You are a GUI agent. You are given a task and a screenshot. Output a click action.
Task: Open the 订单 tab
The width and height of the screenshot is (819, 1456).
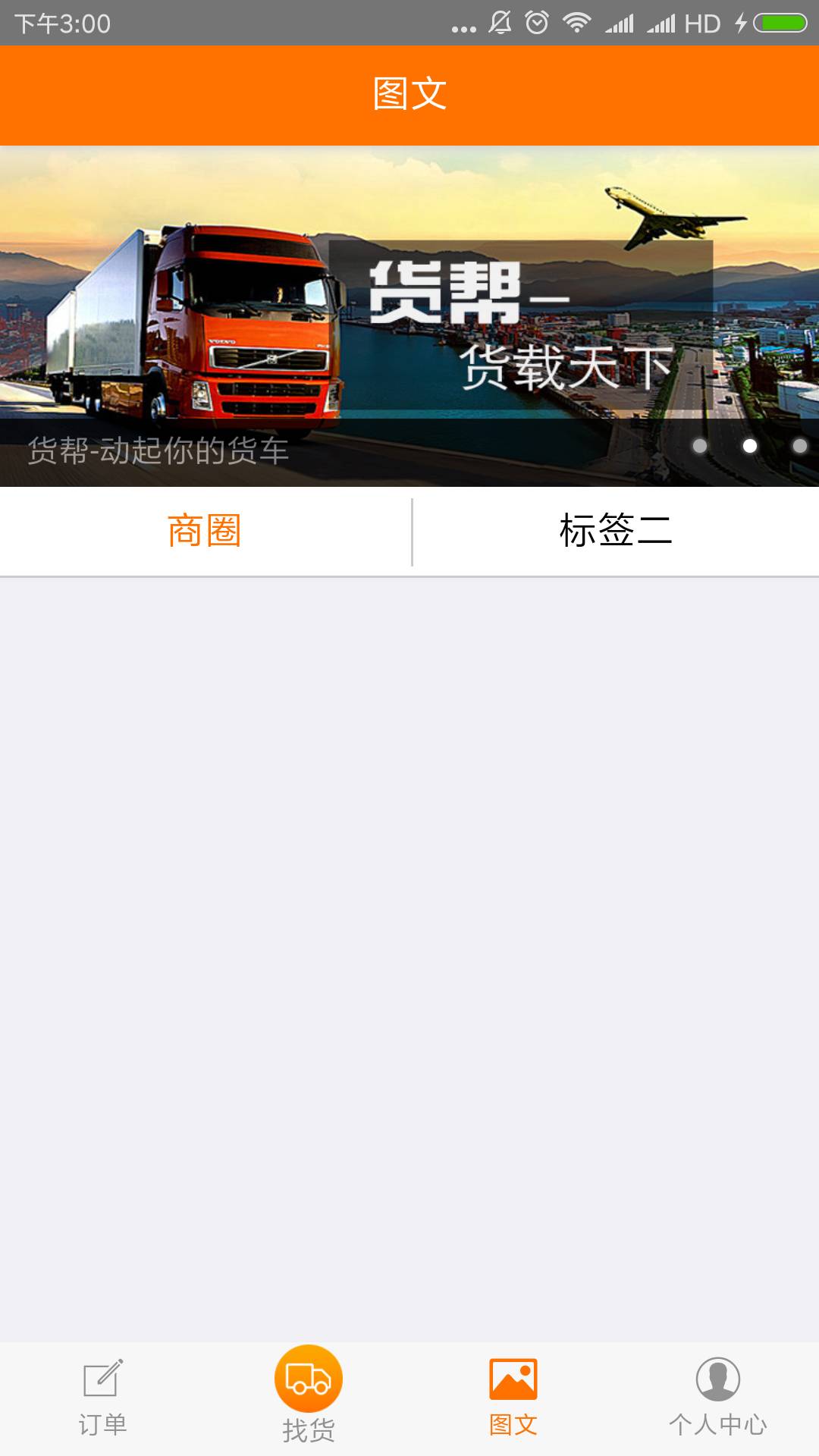point(102,1398)
